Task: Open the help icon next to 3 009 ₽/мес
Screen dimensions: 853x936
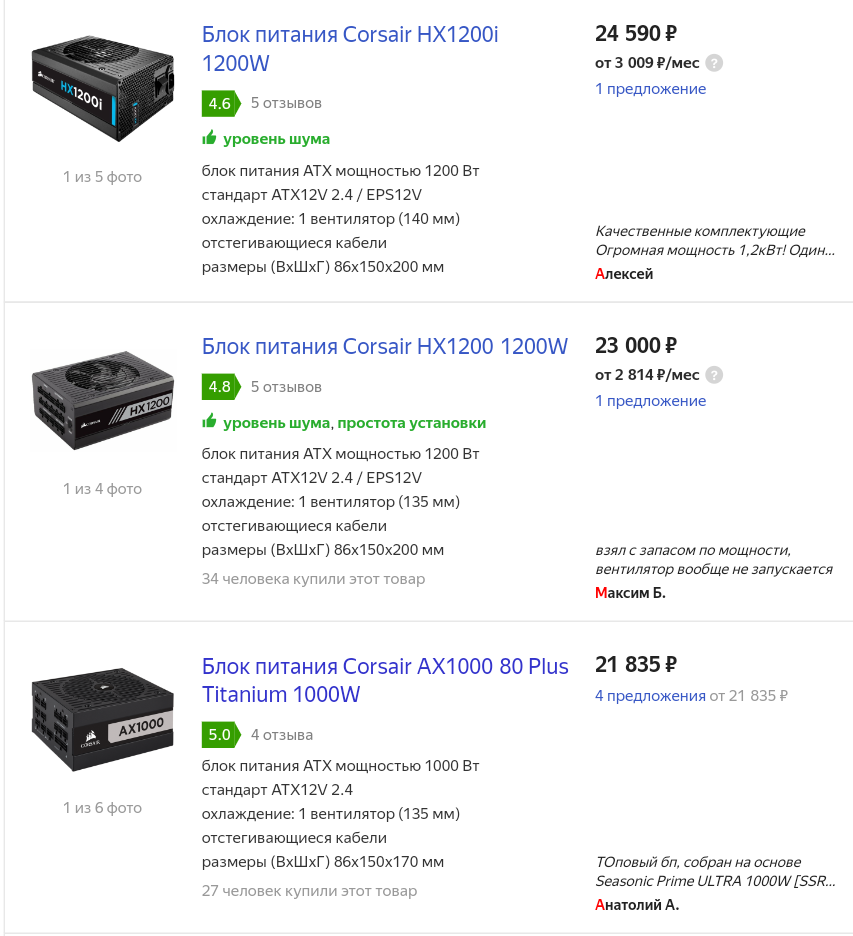Action: (714, 63)
